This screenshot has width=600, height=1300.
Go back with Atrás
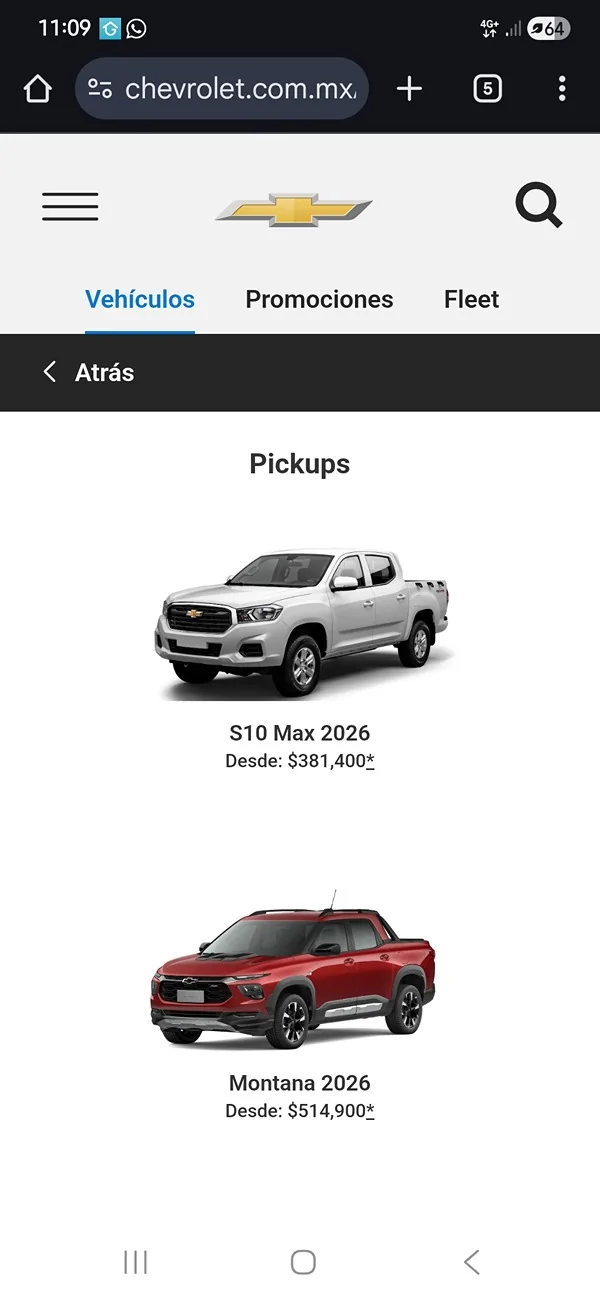88,372
